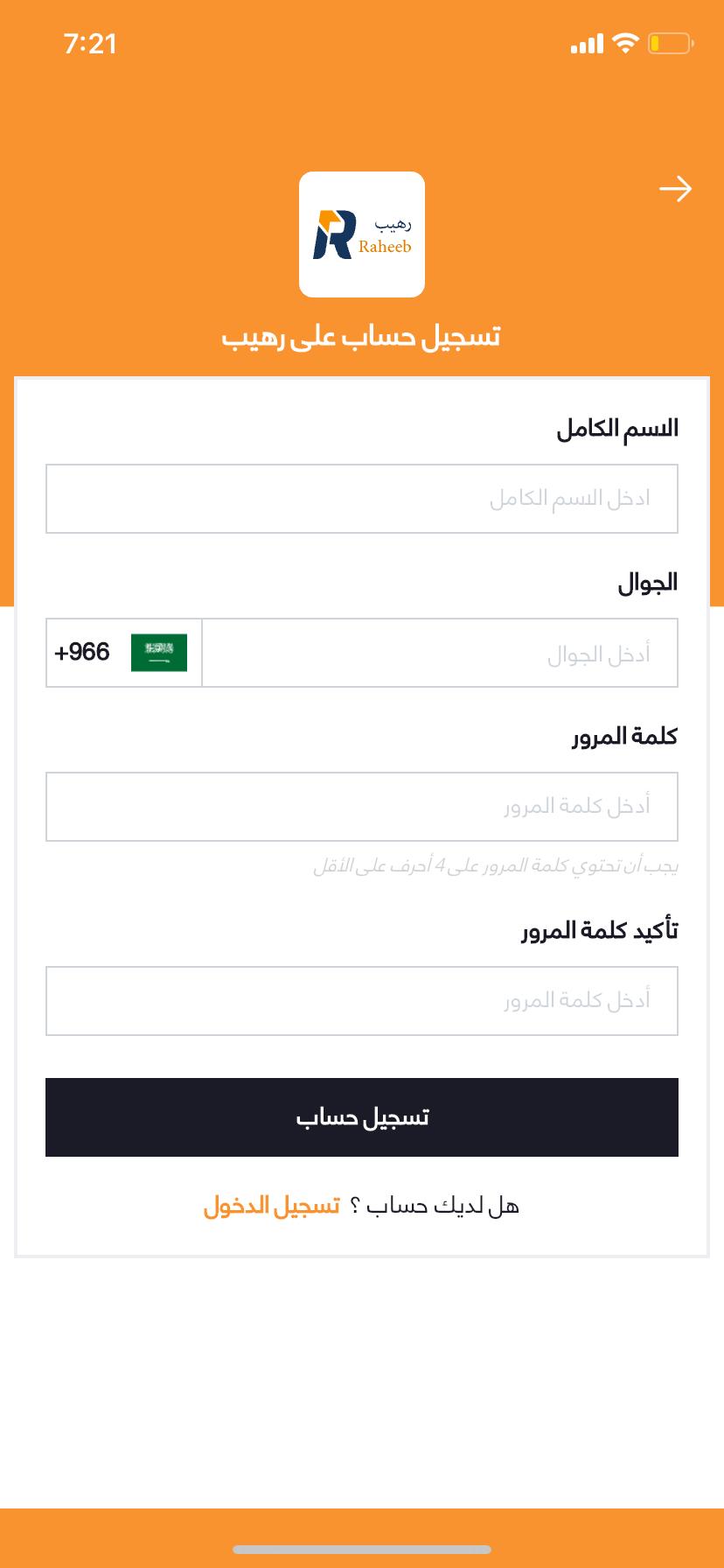Viewport: 724px width, 1568px height.
Task: Focus the full name (الاسم الكامل) field
Action: pos(362,499)
